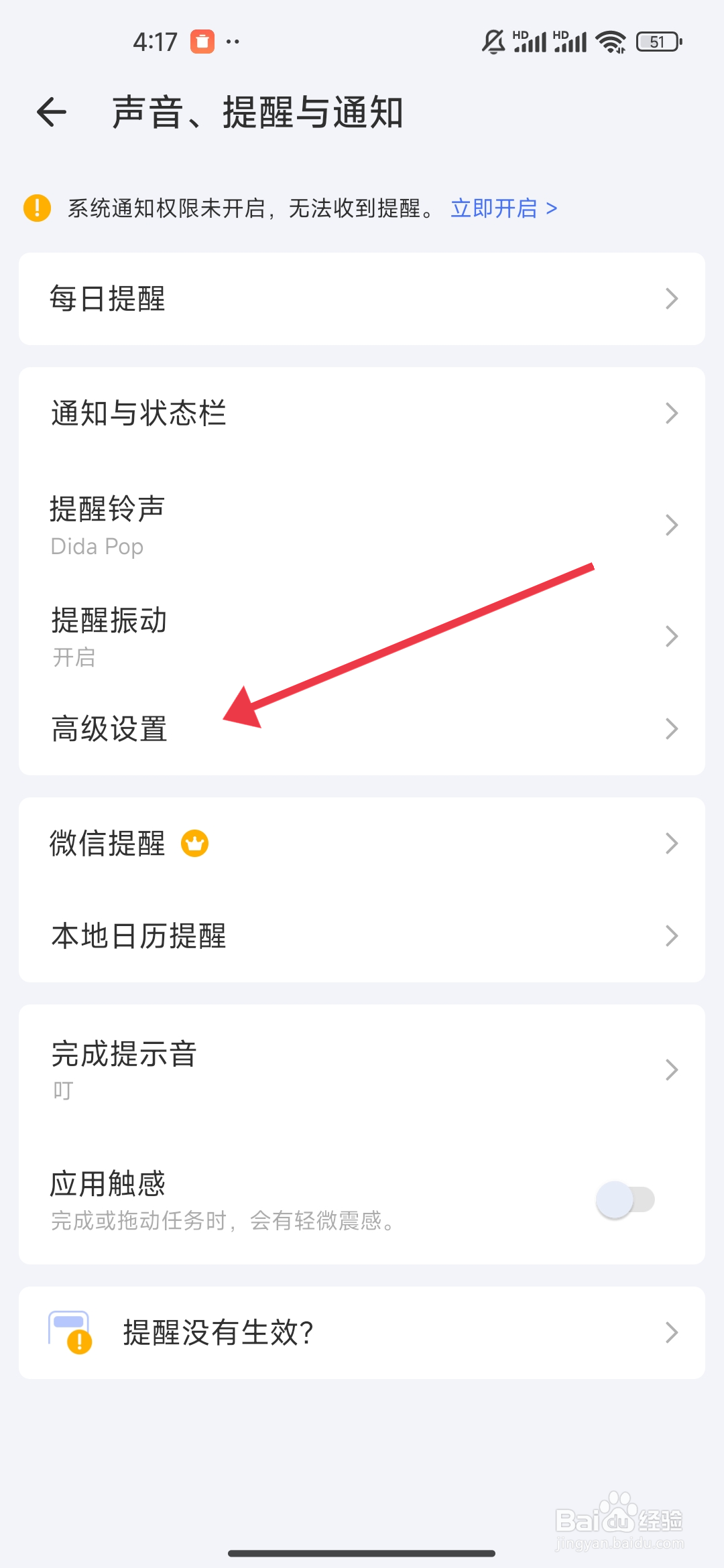This screenshot has width=724, height=1568.
Task: Expand 完成提示音 to change the 叮 sound
Action: pyautogui.click(x=362, y=1069)
